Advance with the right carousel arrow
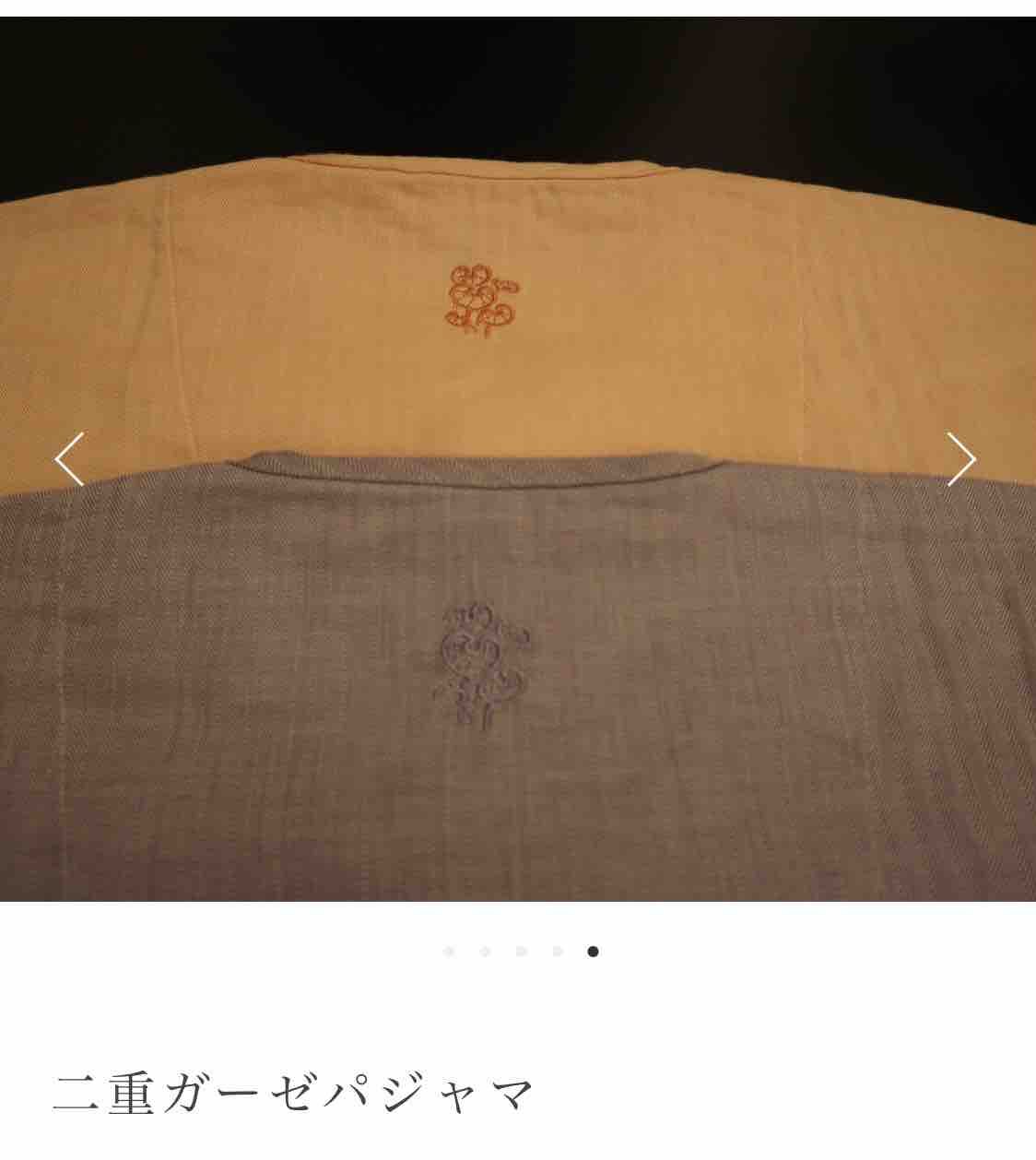 click(961, 458)
